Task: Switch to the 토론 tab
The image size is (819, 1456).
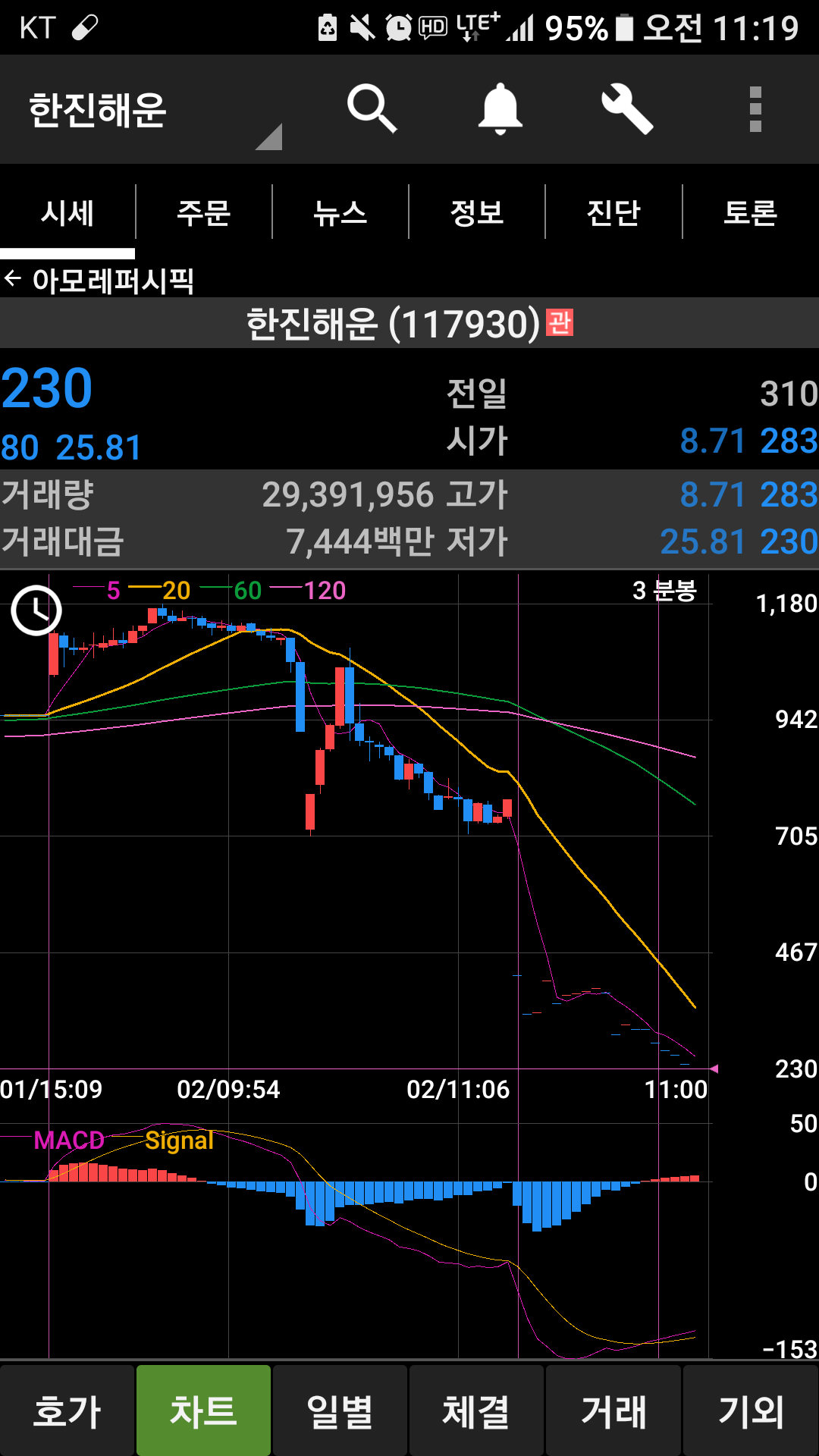Action: pyautogui.click(x=750, y=212)
